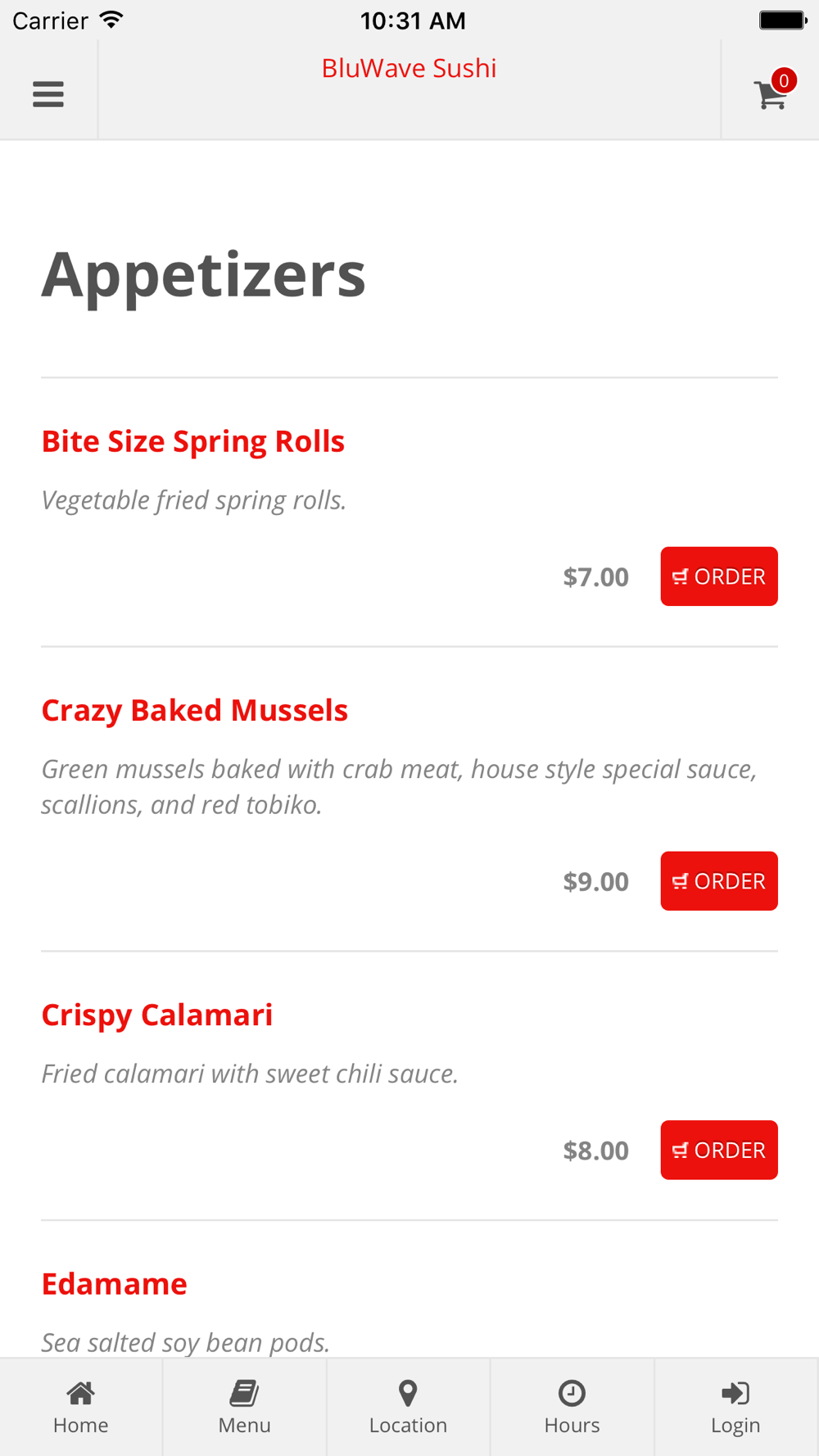Tap the BluWave Sushi header title
Image resolution: width=819 pixels, height=1456 pixels.
click(409, 68)
